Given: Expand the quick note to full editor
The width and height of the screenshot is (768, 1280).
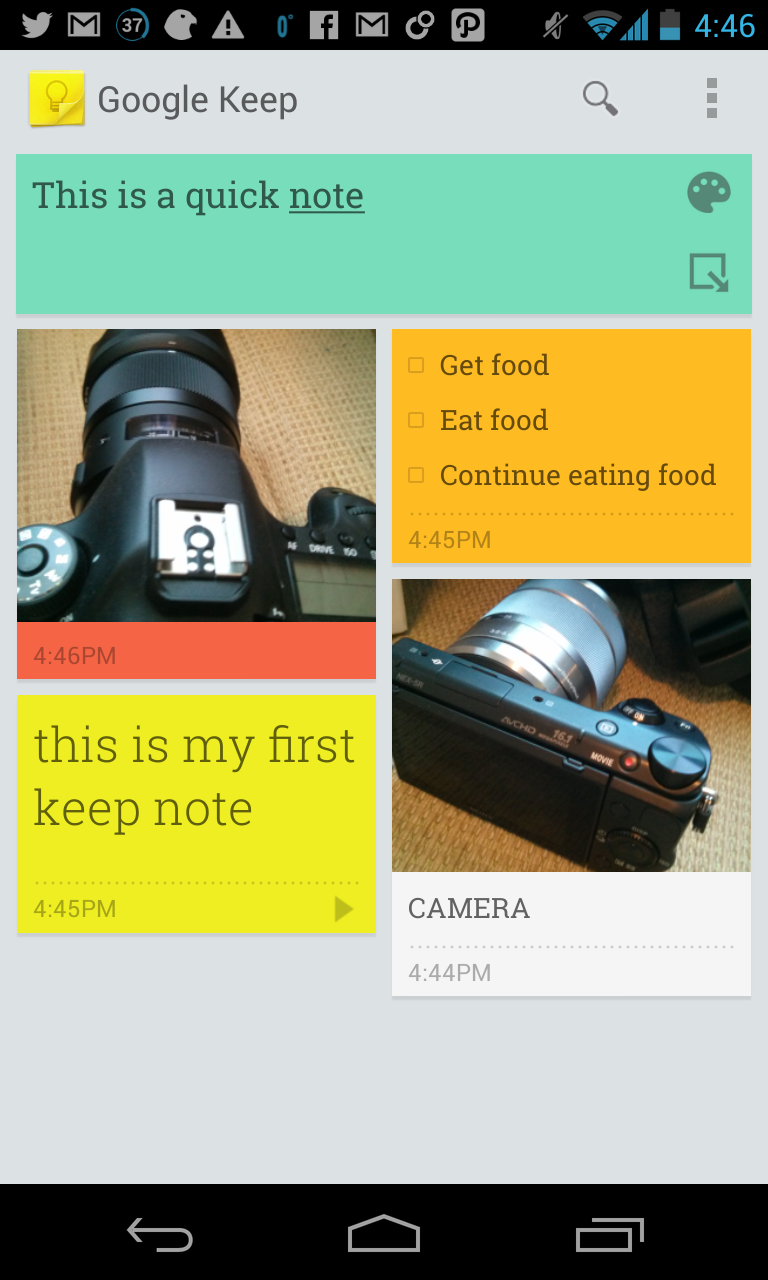Looking at the screenshot, I should (x=709, y=272).
